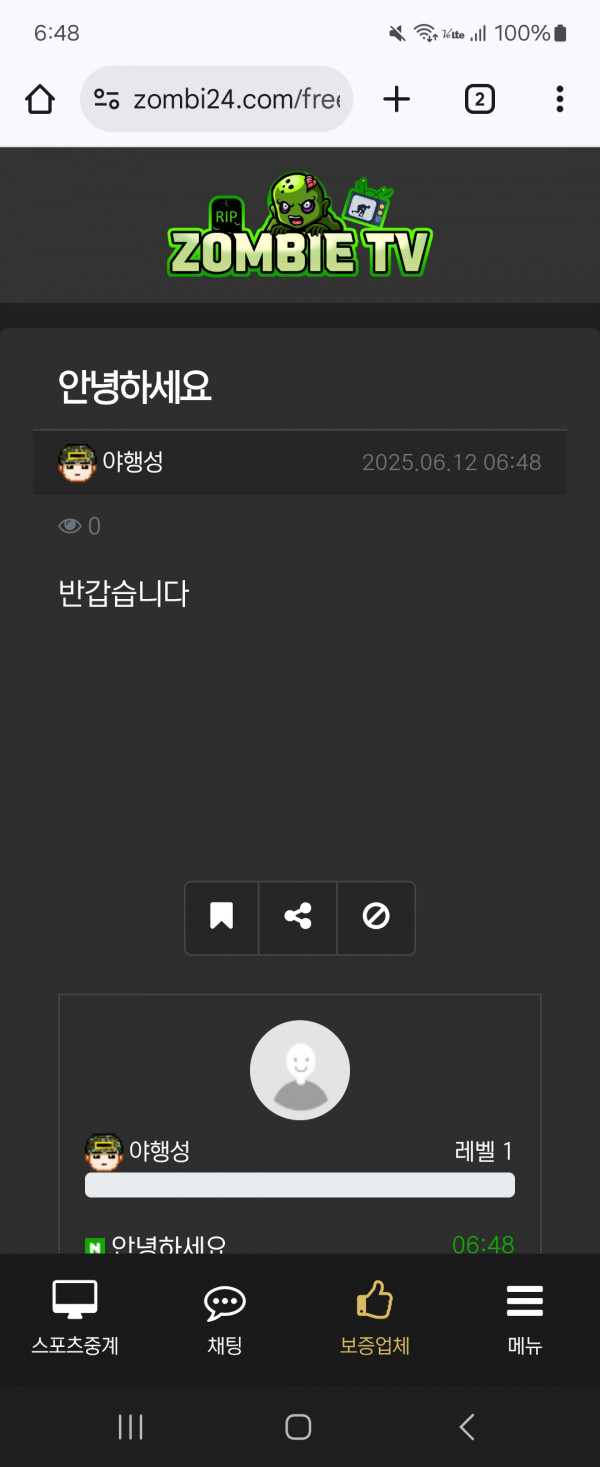Open the 메뉴 hamburger menu

[x=524, y=1318]
